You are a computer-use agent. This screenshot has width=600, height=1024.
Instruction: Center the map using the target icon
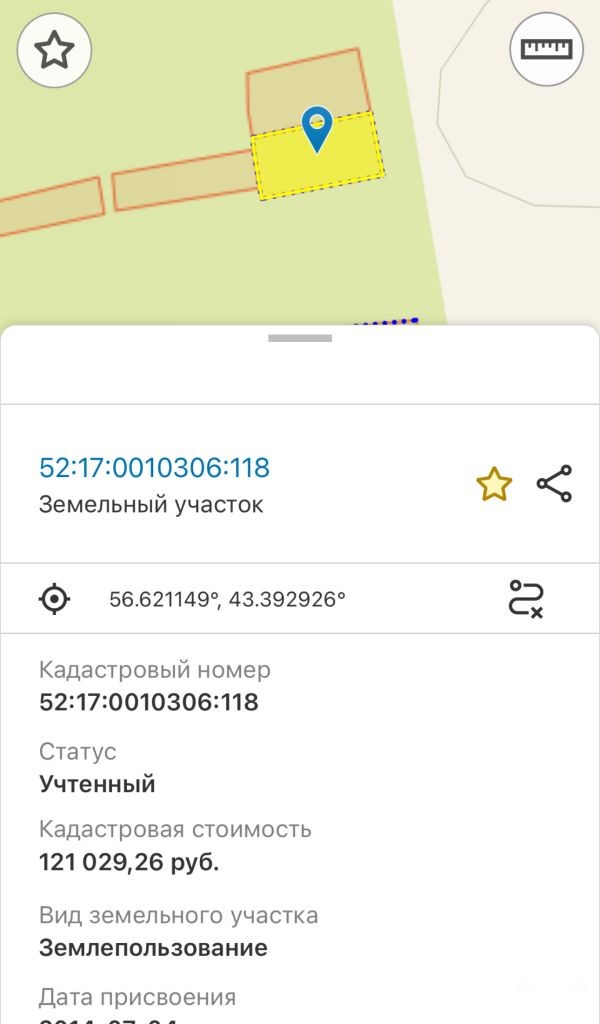55,599
